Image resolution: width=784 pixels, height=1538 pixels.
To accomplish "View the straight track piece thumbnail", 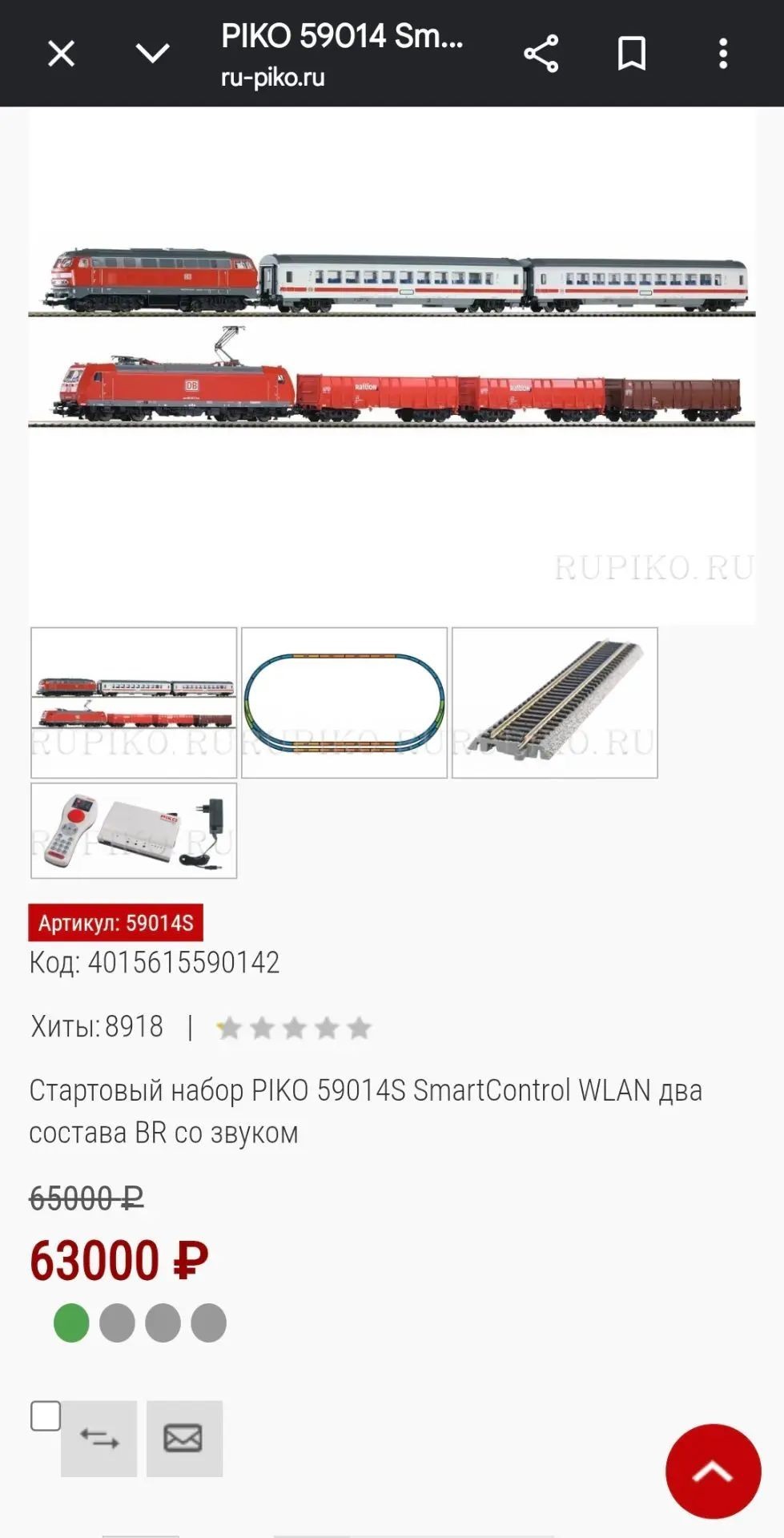I will tap(555, 703).
